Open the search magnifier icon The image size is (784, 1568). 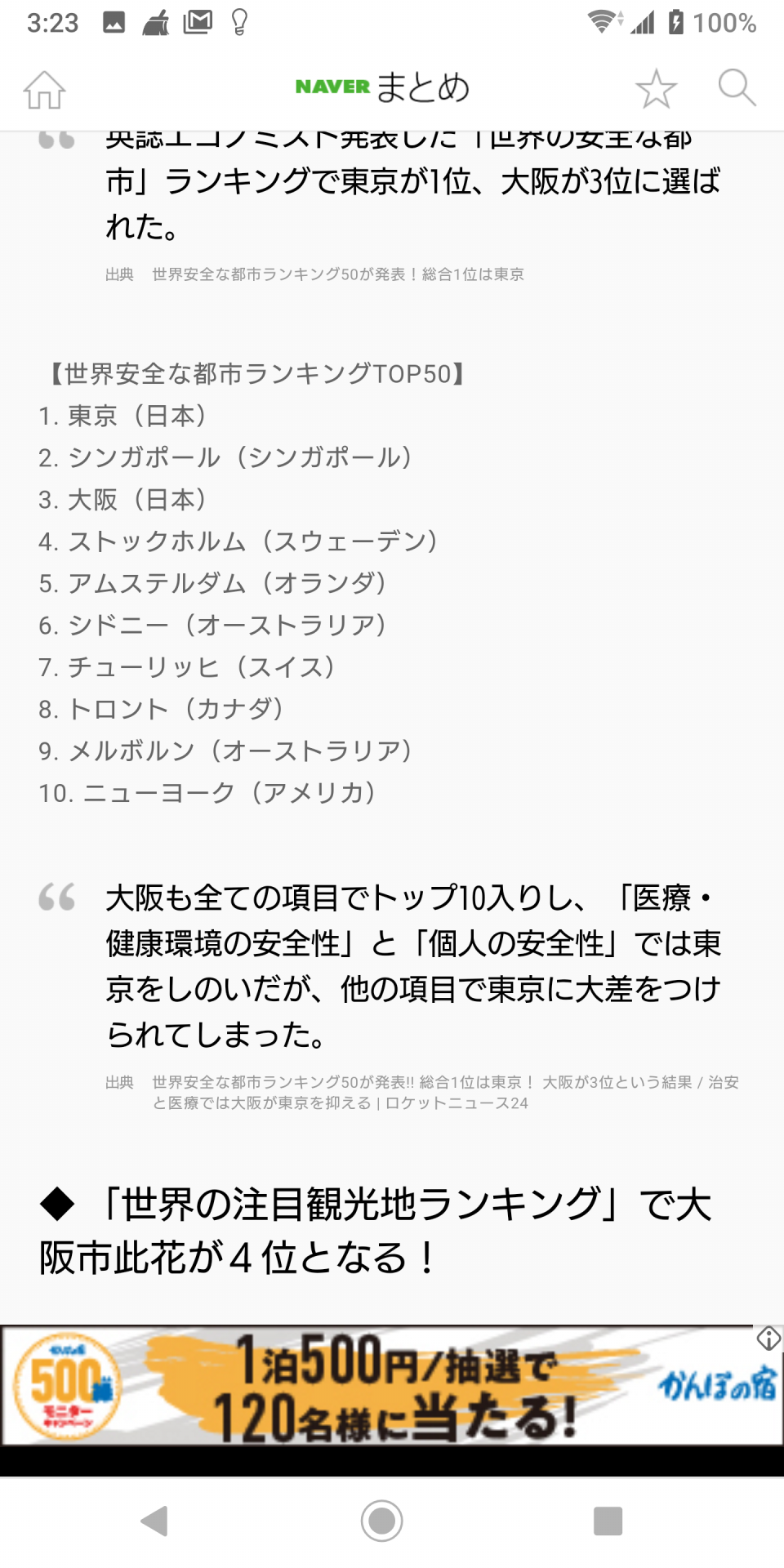[x=737, y=87]
